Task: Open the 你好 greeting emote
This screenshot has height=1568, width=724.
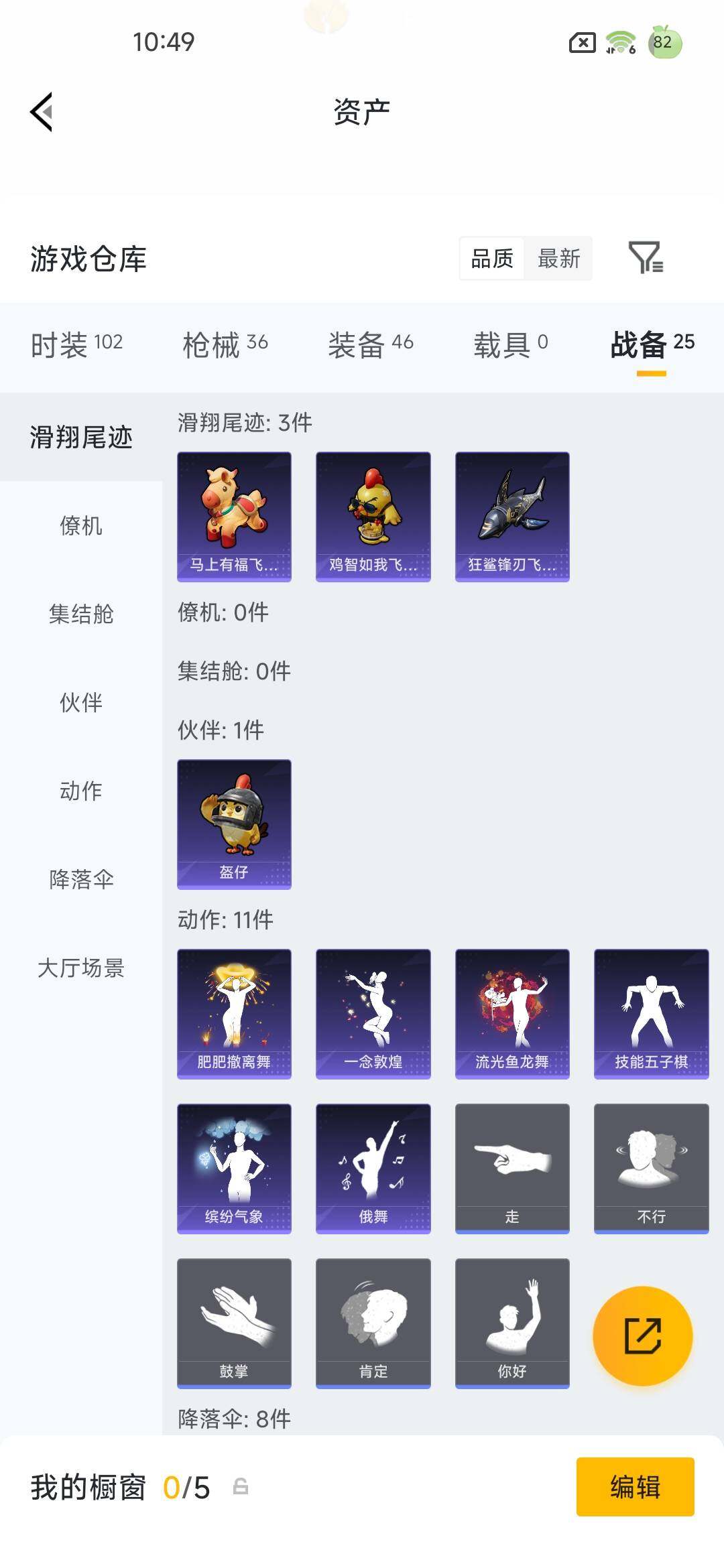Action: (x=512, y=1323)
